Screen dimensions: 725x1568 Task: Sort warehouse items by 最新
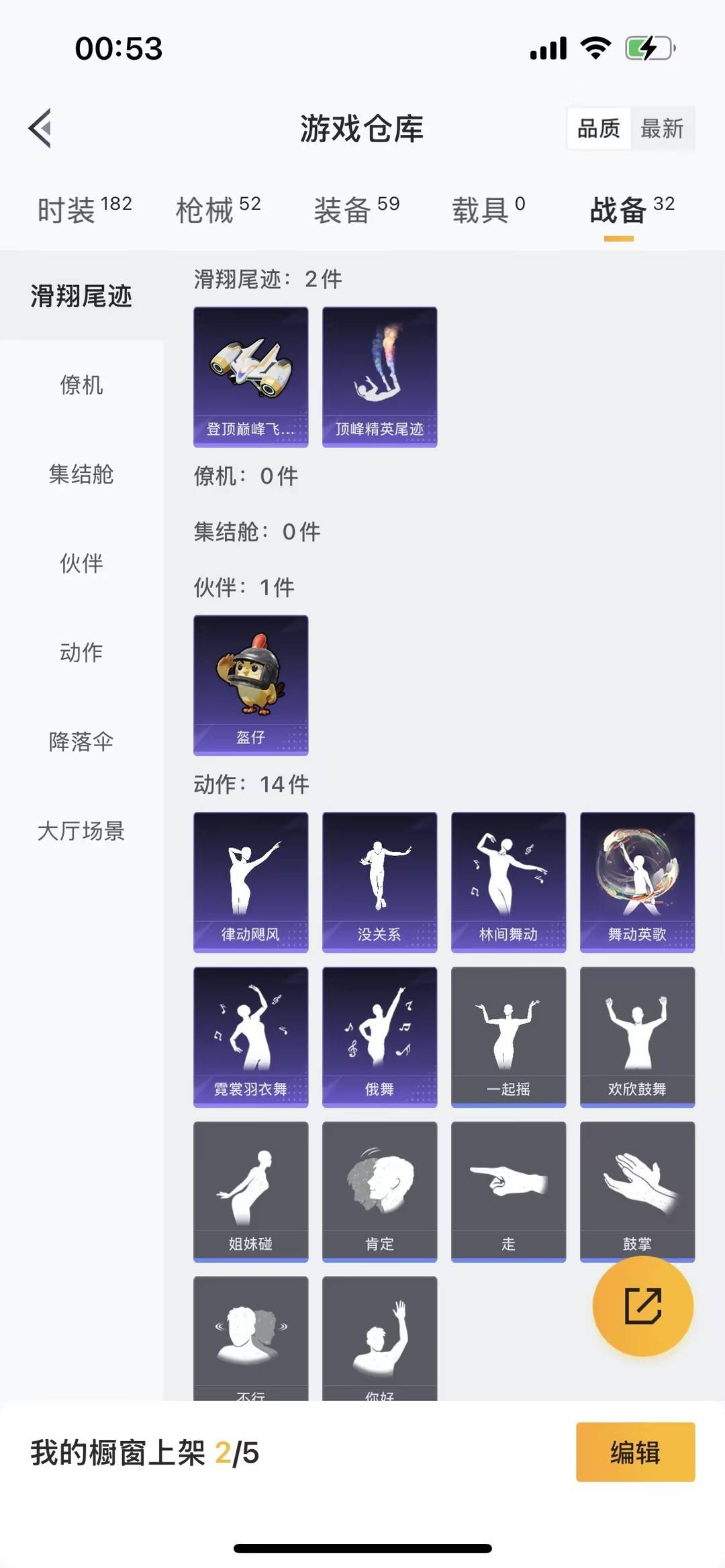click(662, 128)
